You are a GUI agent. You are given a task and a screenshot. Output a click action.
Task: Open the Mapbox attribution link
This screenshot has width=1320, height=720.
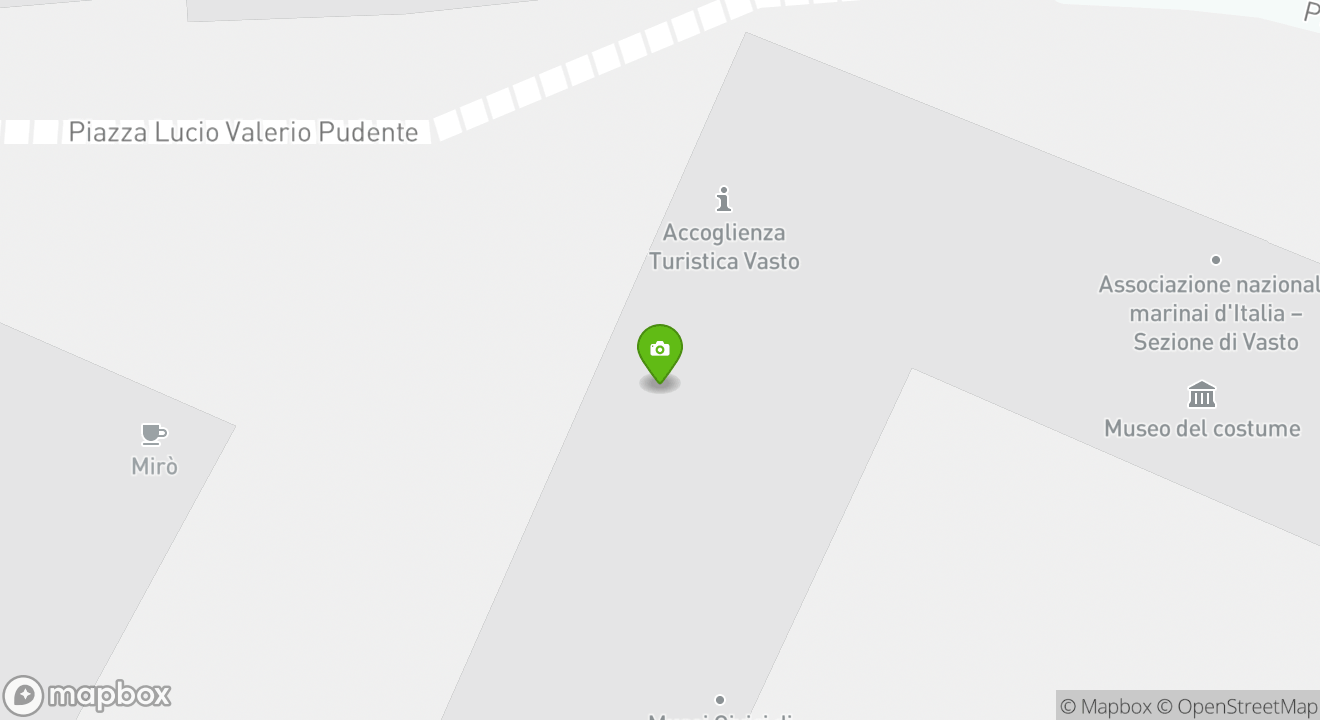1105,706
